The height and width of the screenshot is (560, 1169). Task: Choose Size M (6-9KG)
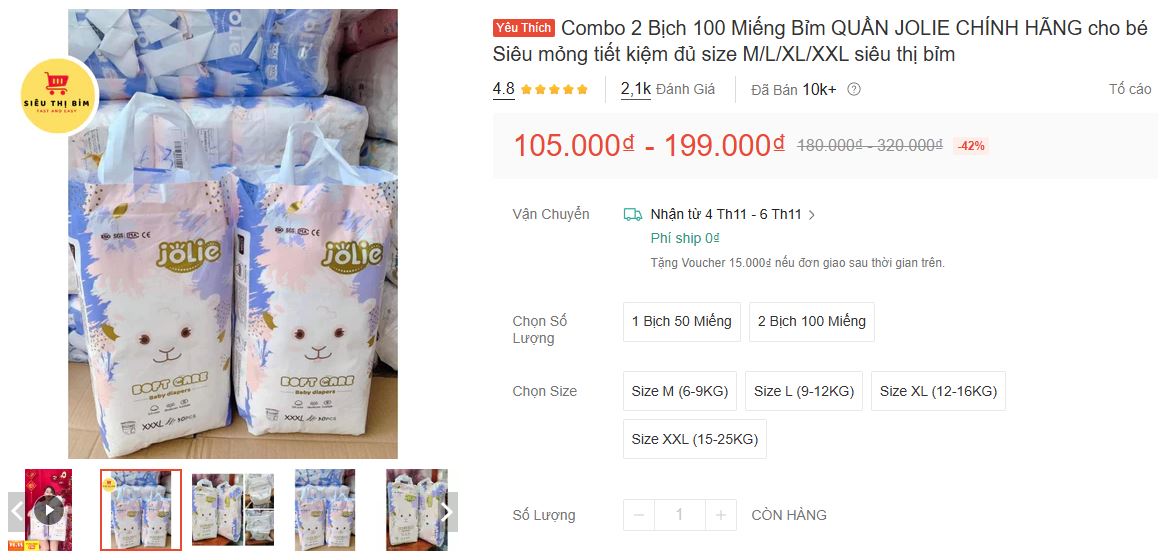click(679, 391)
